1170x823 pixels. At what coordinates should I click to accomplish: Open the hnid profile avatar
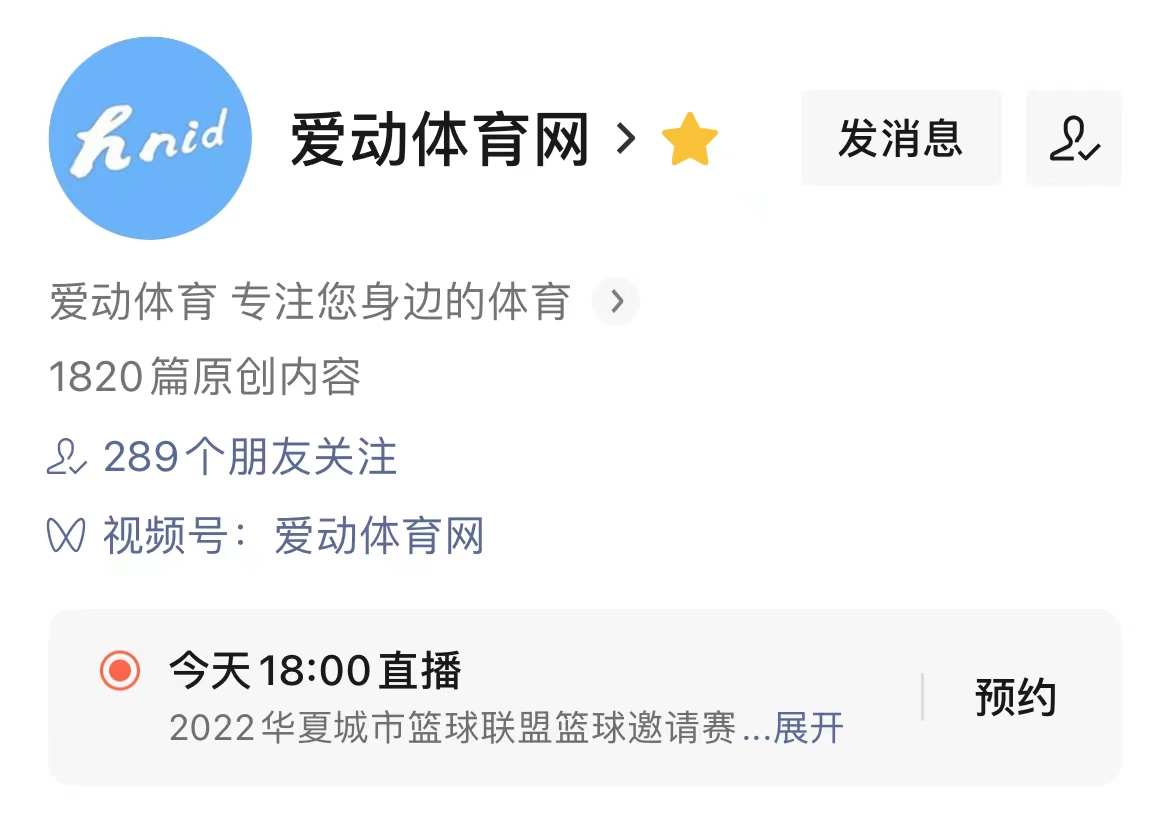pyautogui.click(x=150, y=138)
